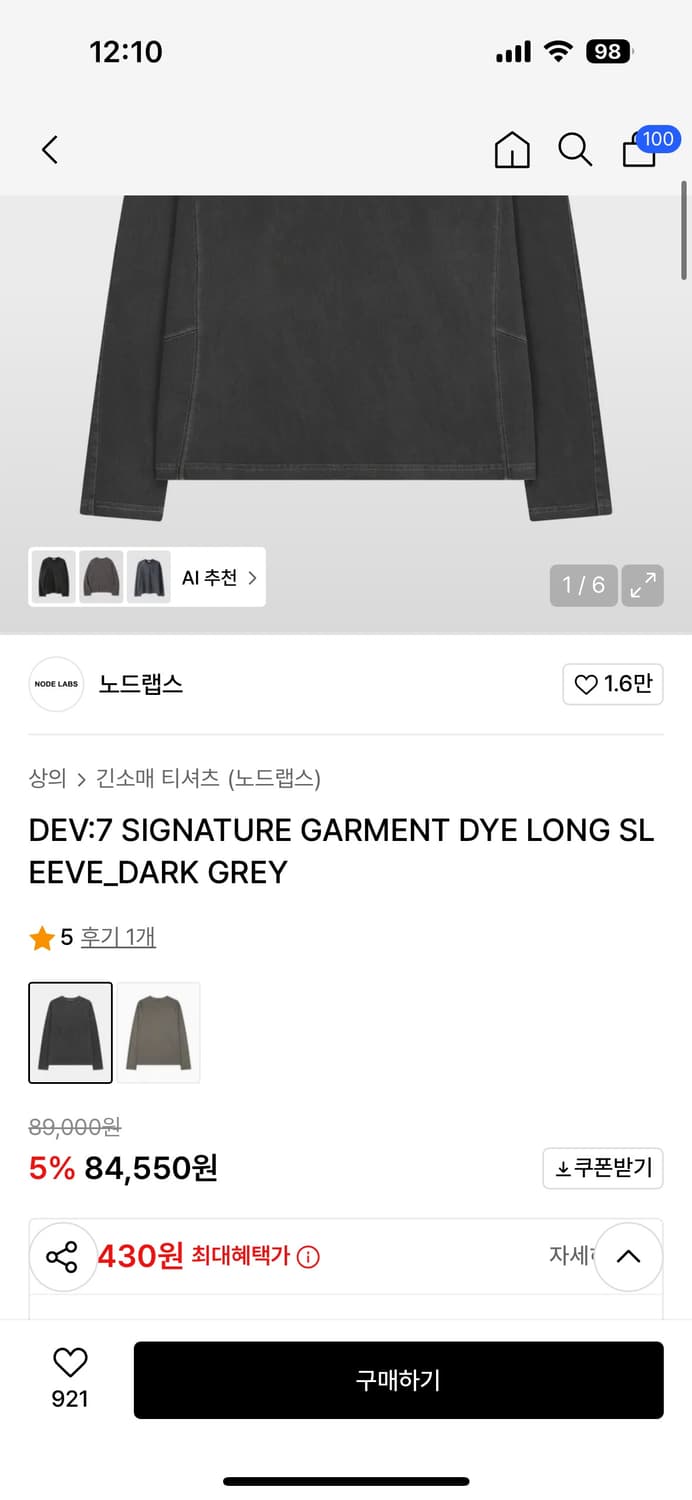
Task: Select the dark grey color option
Action: point(70,1033)
